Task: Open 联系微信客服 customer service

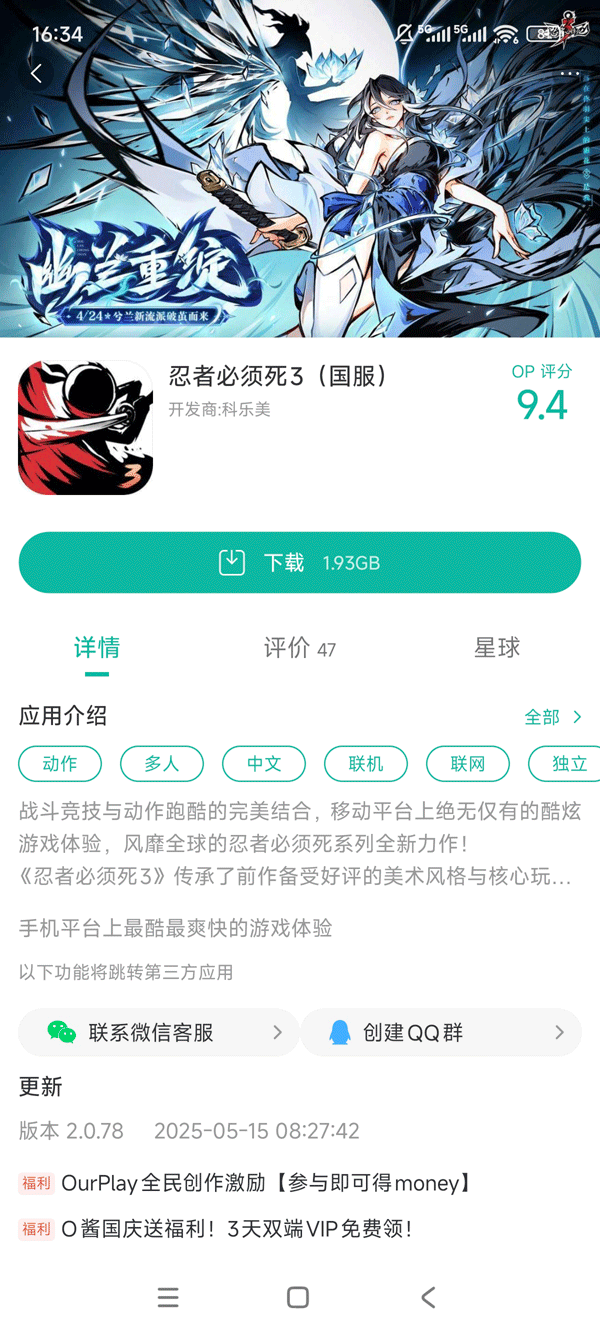Action: (x=159, y=1033)
